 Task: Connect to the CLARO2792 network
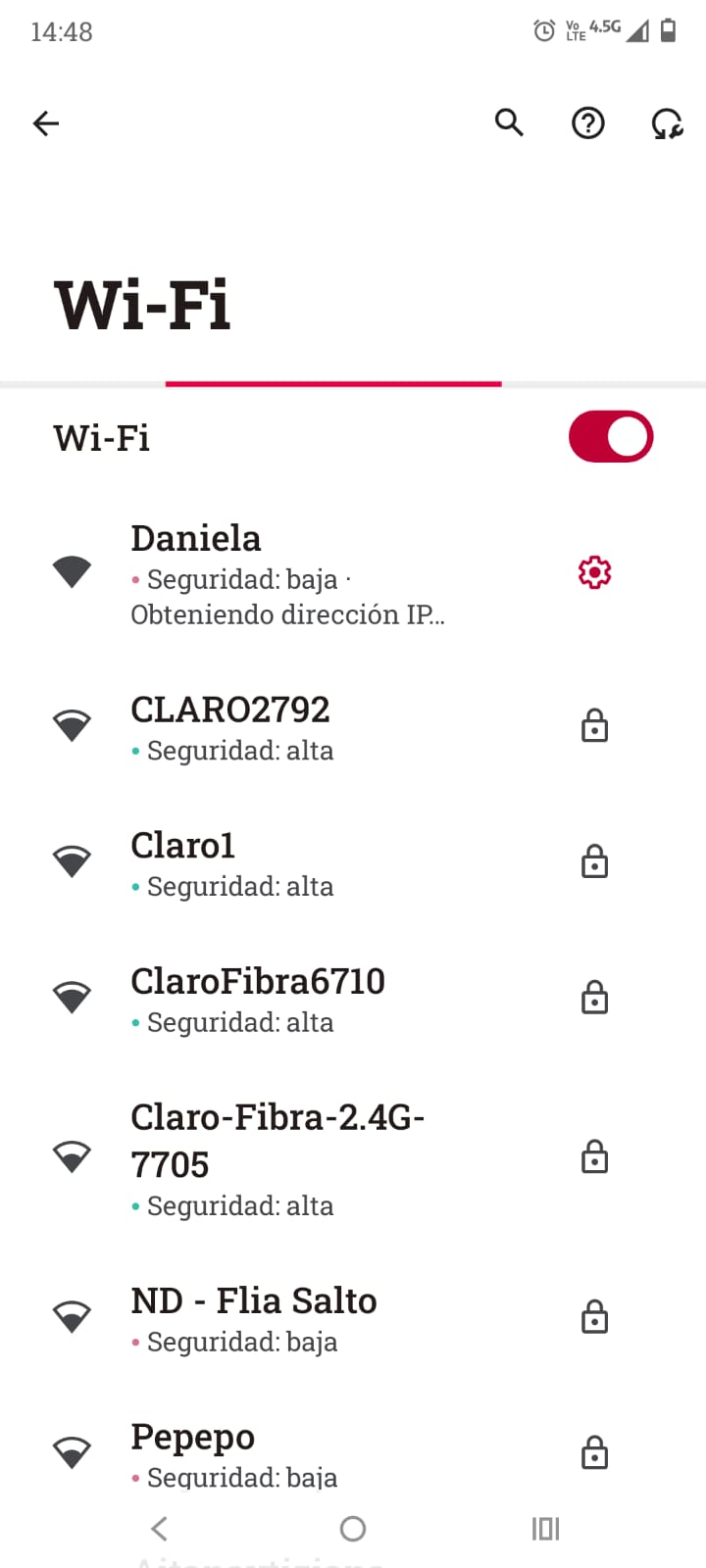coord(284,727)
